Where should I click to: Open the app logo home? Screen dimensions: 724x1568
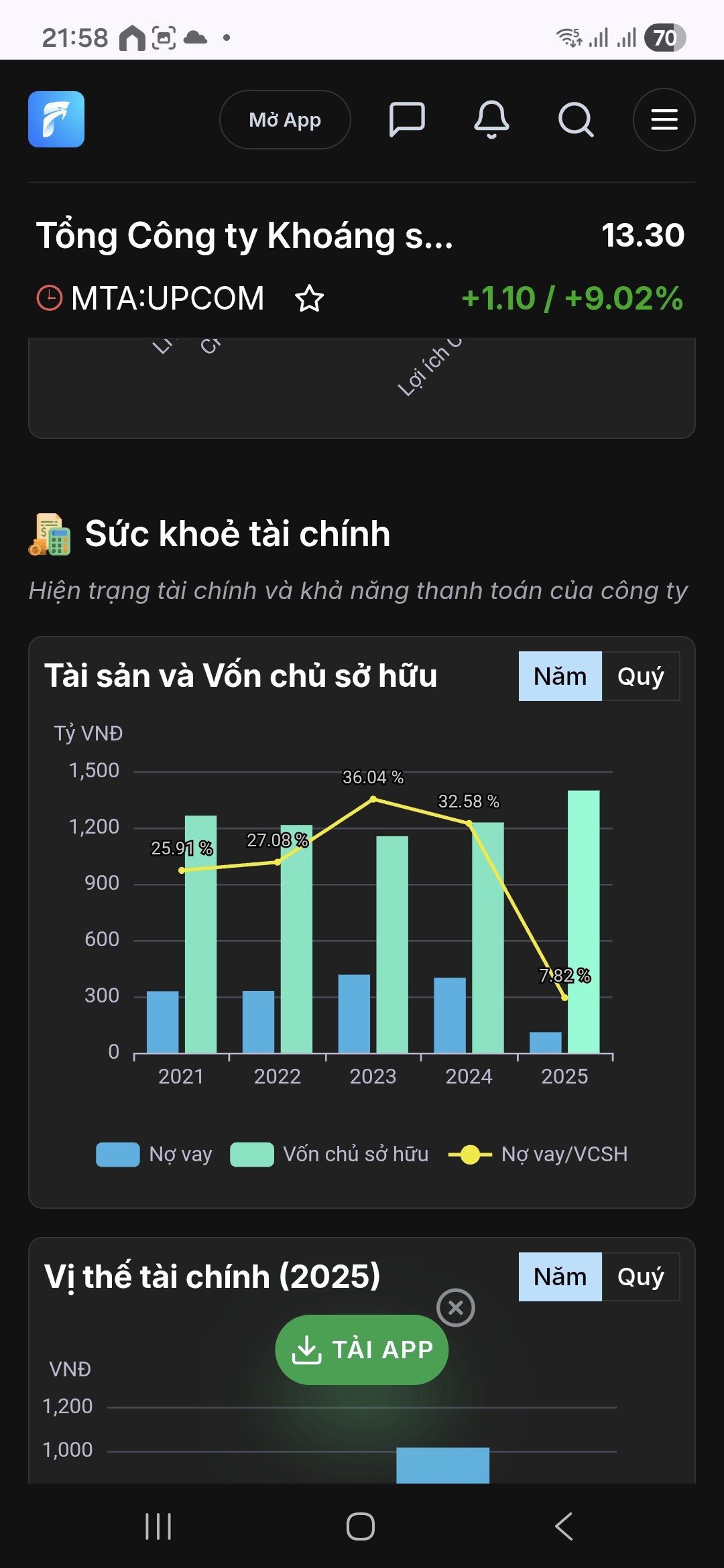56,119
